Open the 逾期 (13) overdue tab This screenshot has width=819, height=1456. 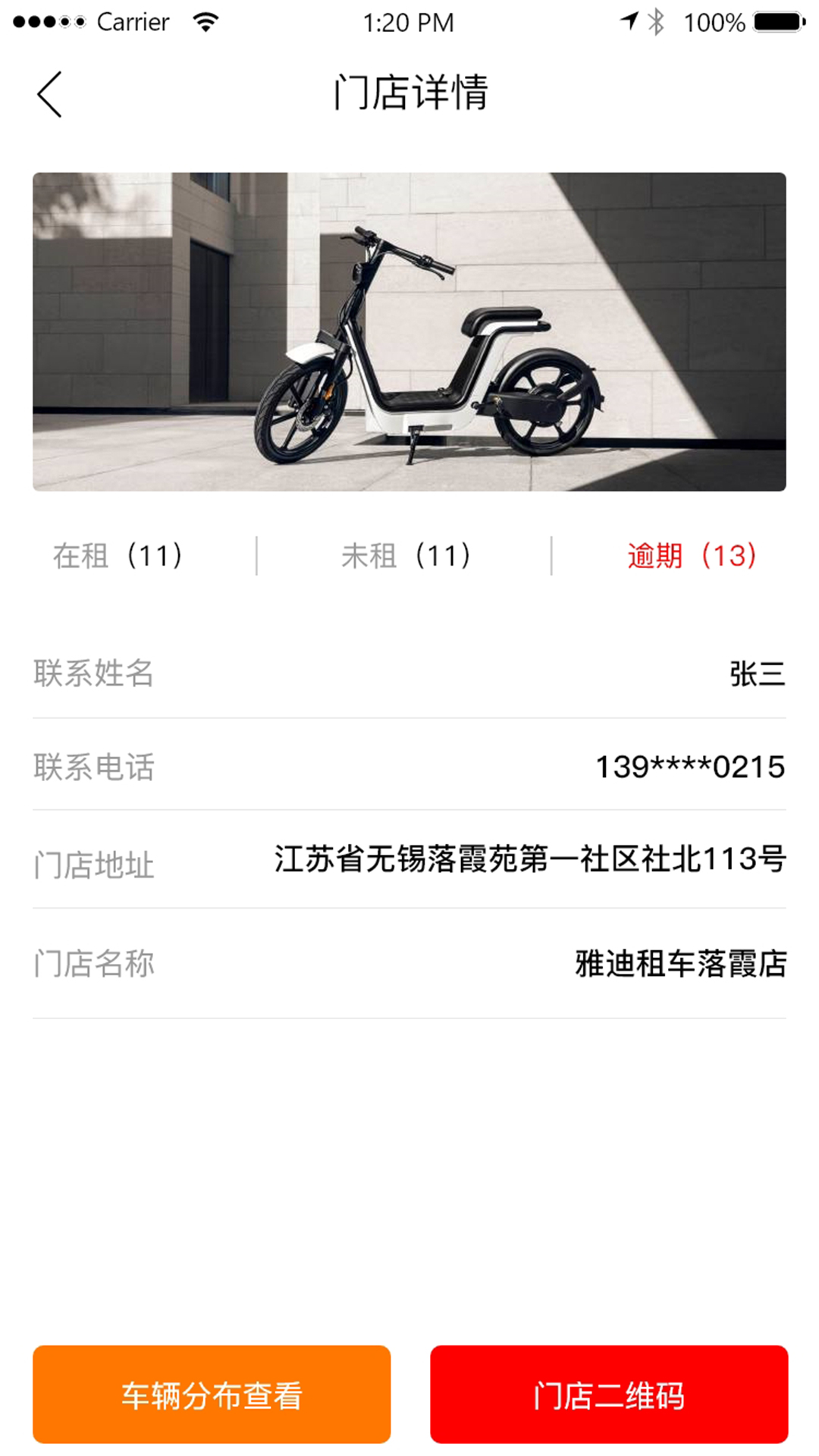692,556
